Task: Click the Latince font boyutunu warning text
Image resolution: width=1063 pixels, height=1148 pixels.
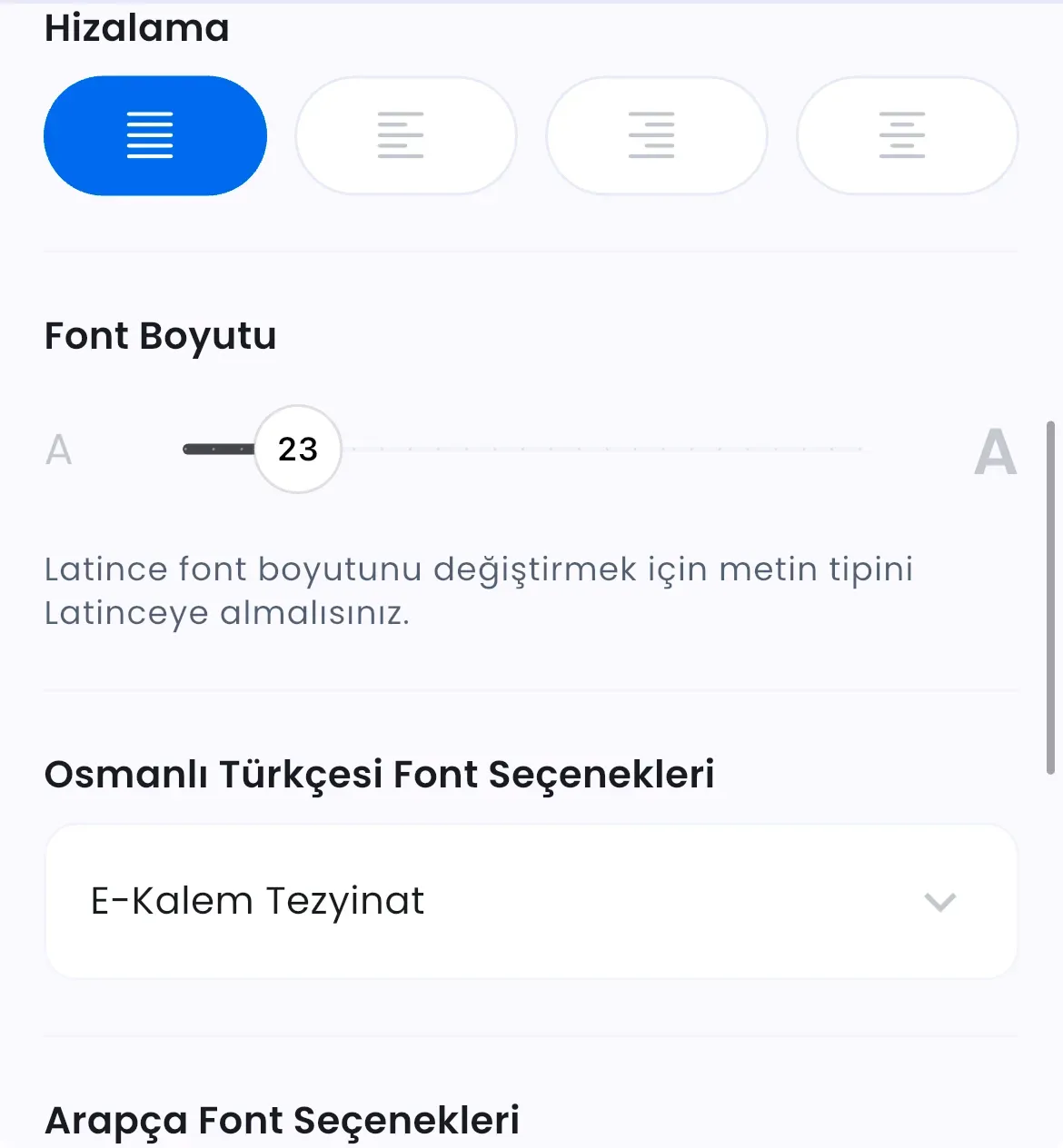Action: click(x=479, y=589)
